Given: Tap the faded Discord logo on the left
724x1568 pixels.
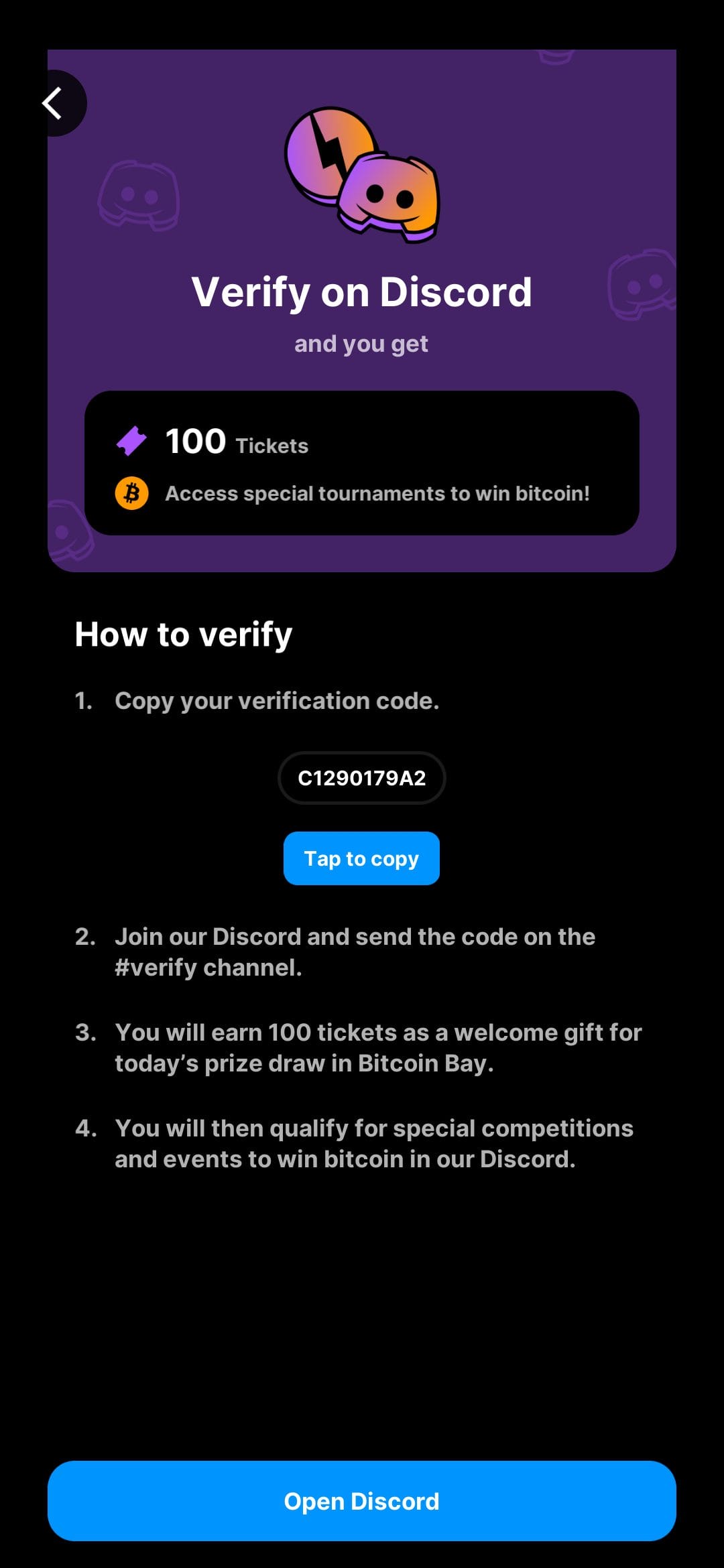Looking at the screenshot, I should 137,194.
